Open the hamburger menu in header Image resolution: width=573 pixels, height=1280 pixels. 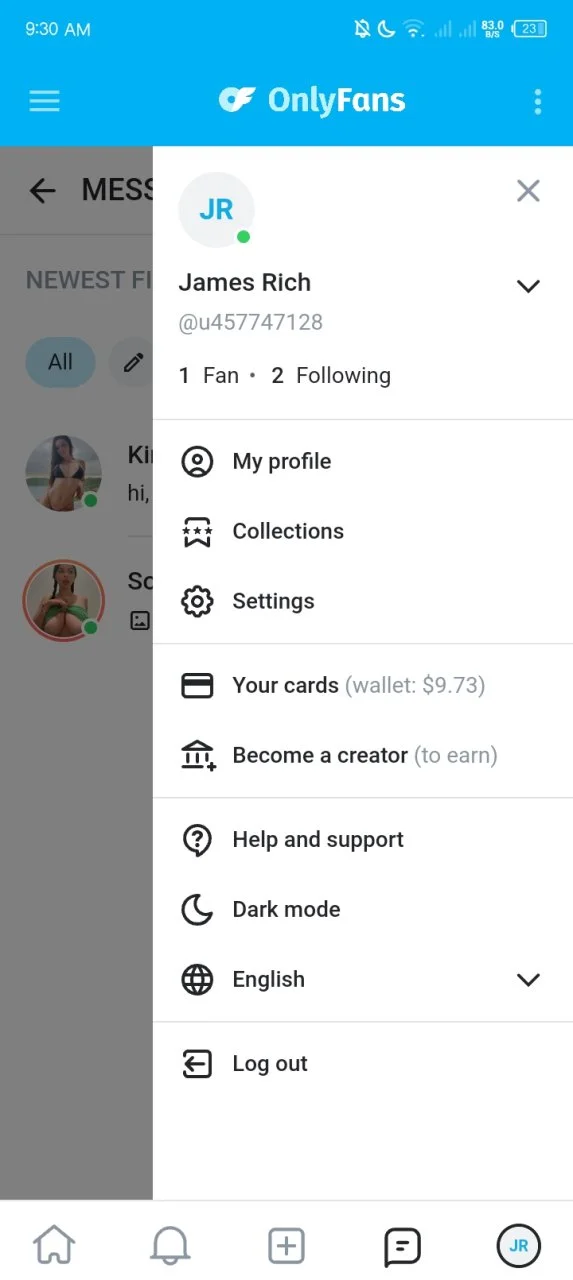click(44, 101)
